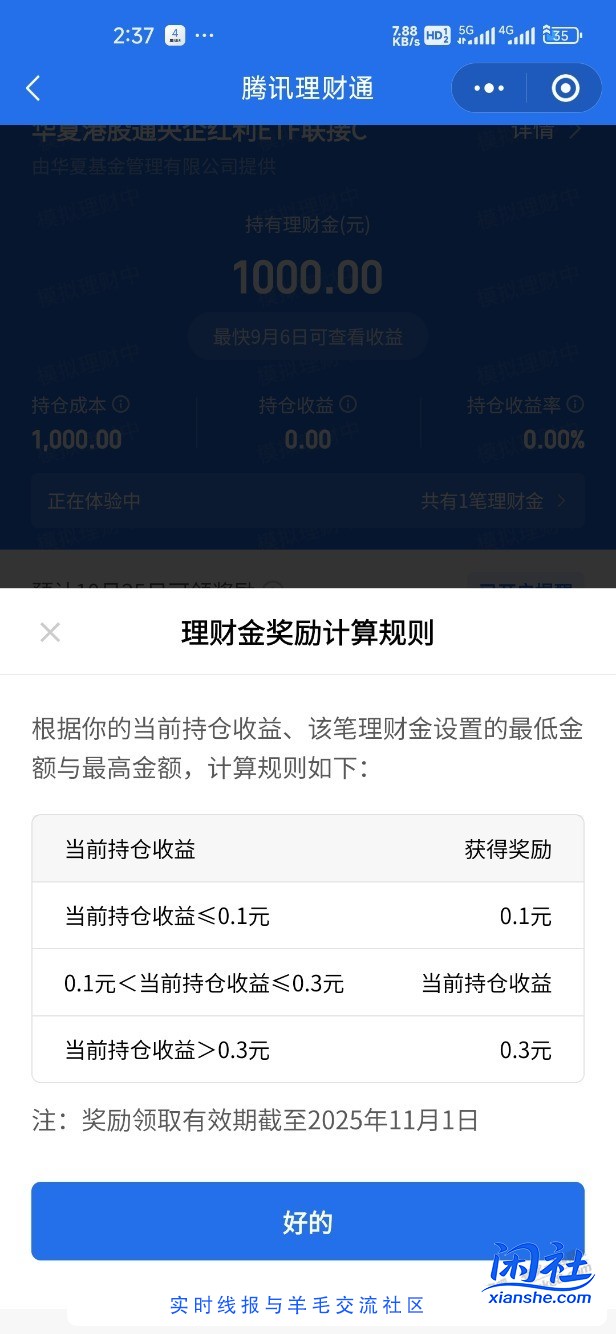Screen dimensions: 616x1334
Task: Go back using the top-left arrow
Action: pos(33,88)
